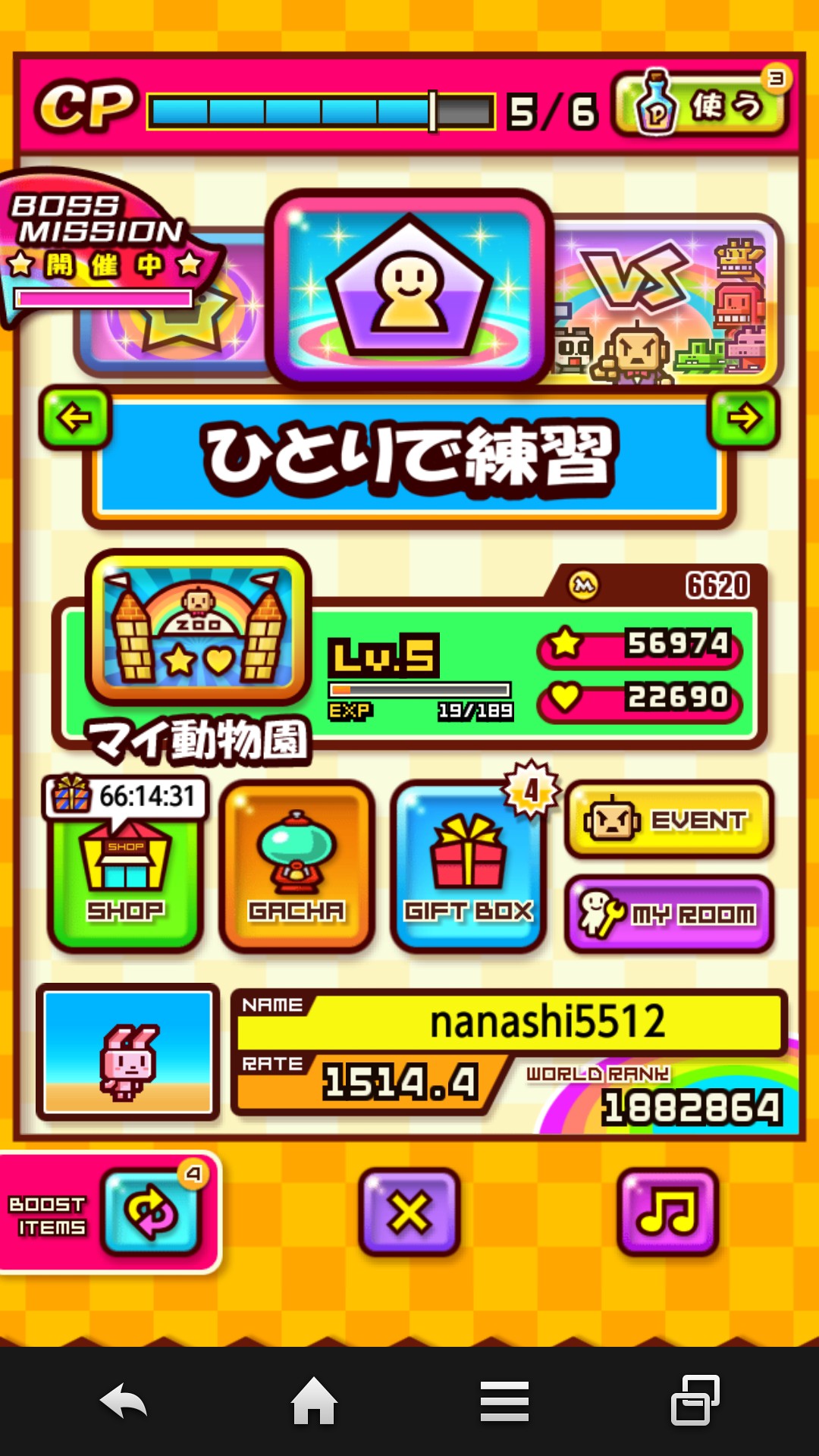Viewport: 819px width, 1456px height.
Task: Open the Gacha machine
Action: [x=297, y=867]
